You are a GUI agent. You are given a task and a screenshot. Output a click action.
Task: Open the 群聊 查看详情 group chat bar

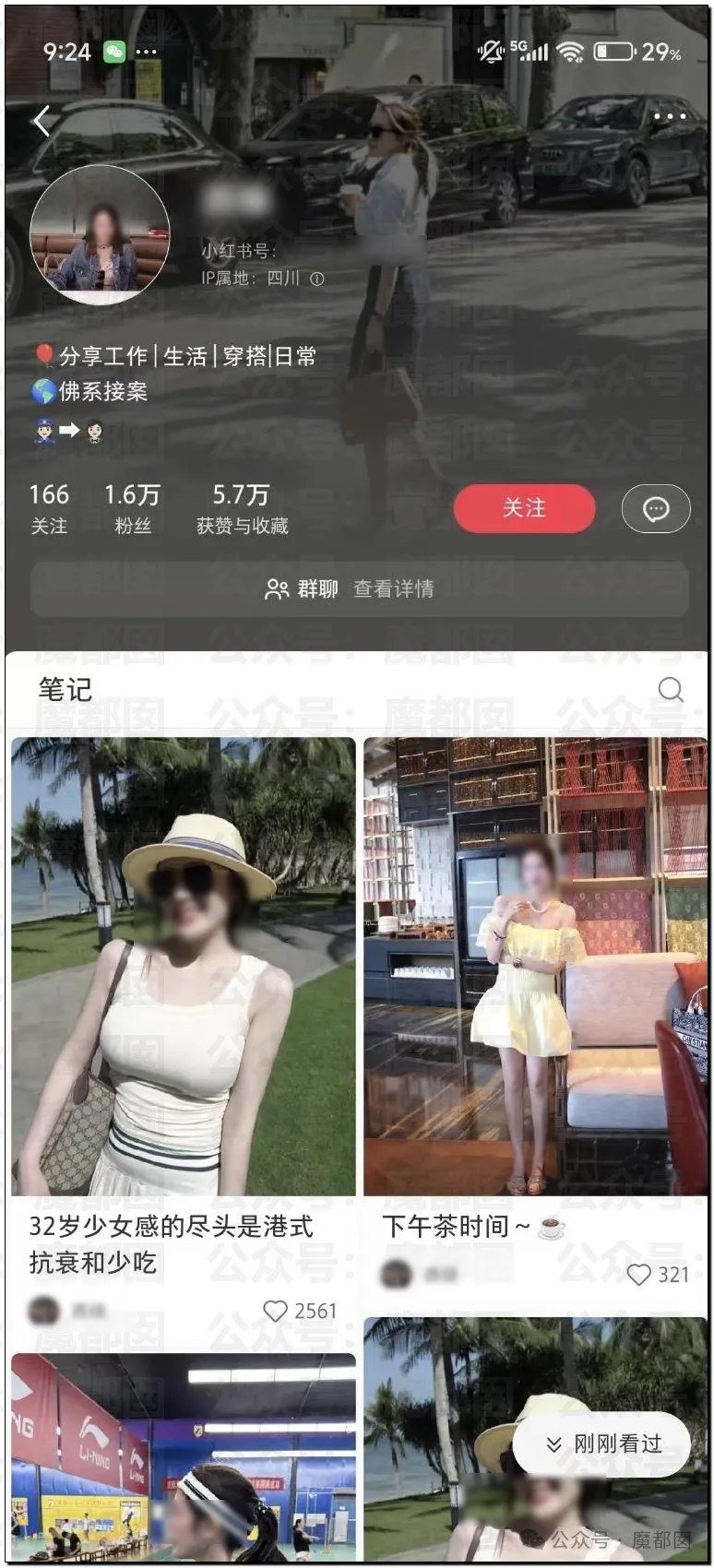[x=359, y=588]
